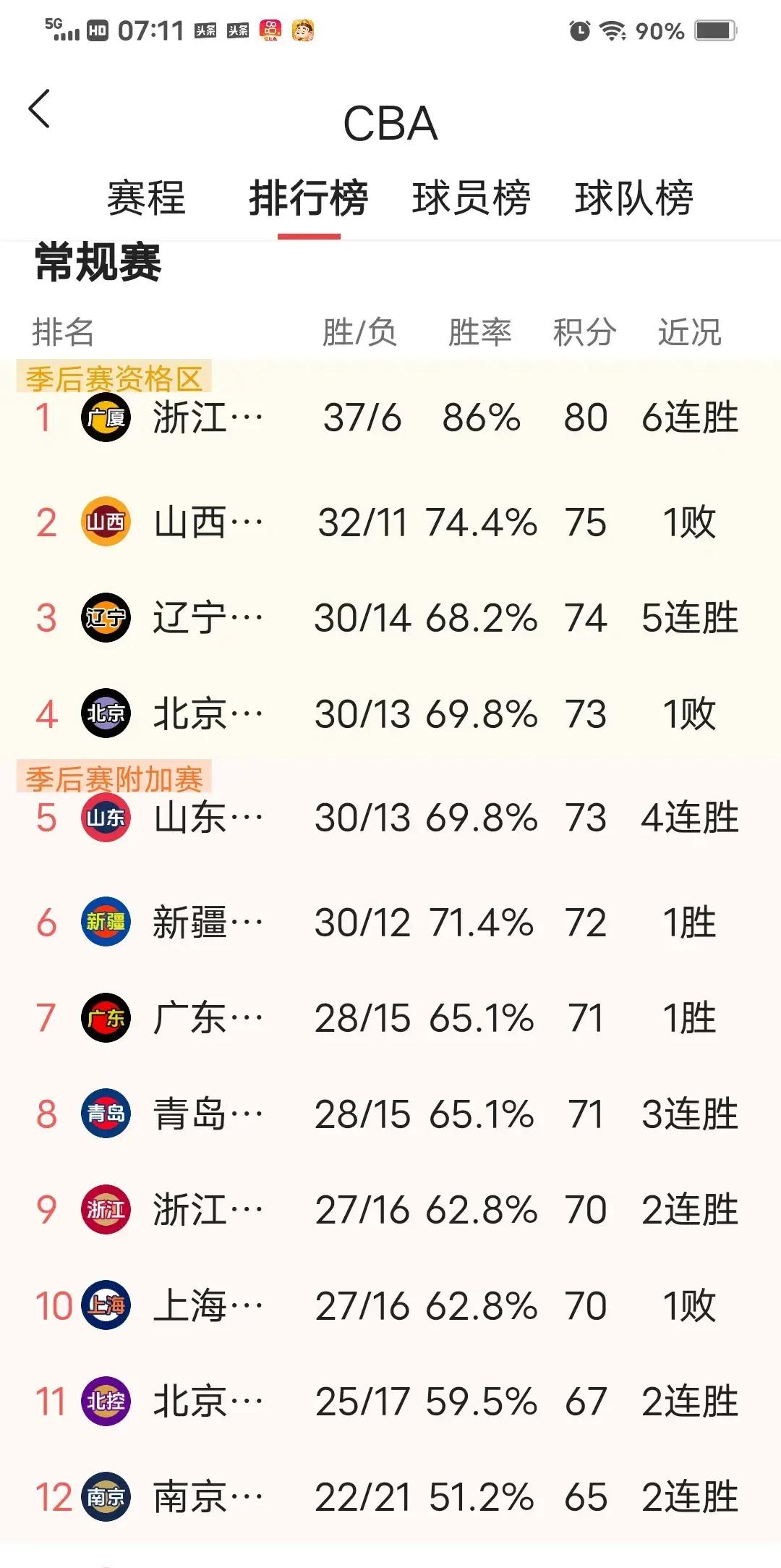Click the 上海 team logo
This screenshot has height=1568, width=781.
pos(106,1305)
